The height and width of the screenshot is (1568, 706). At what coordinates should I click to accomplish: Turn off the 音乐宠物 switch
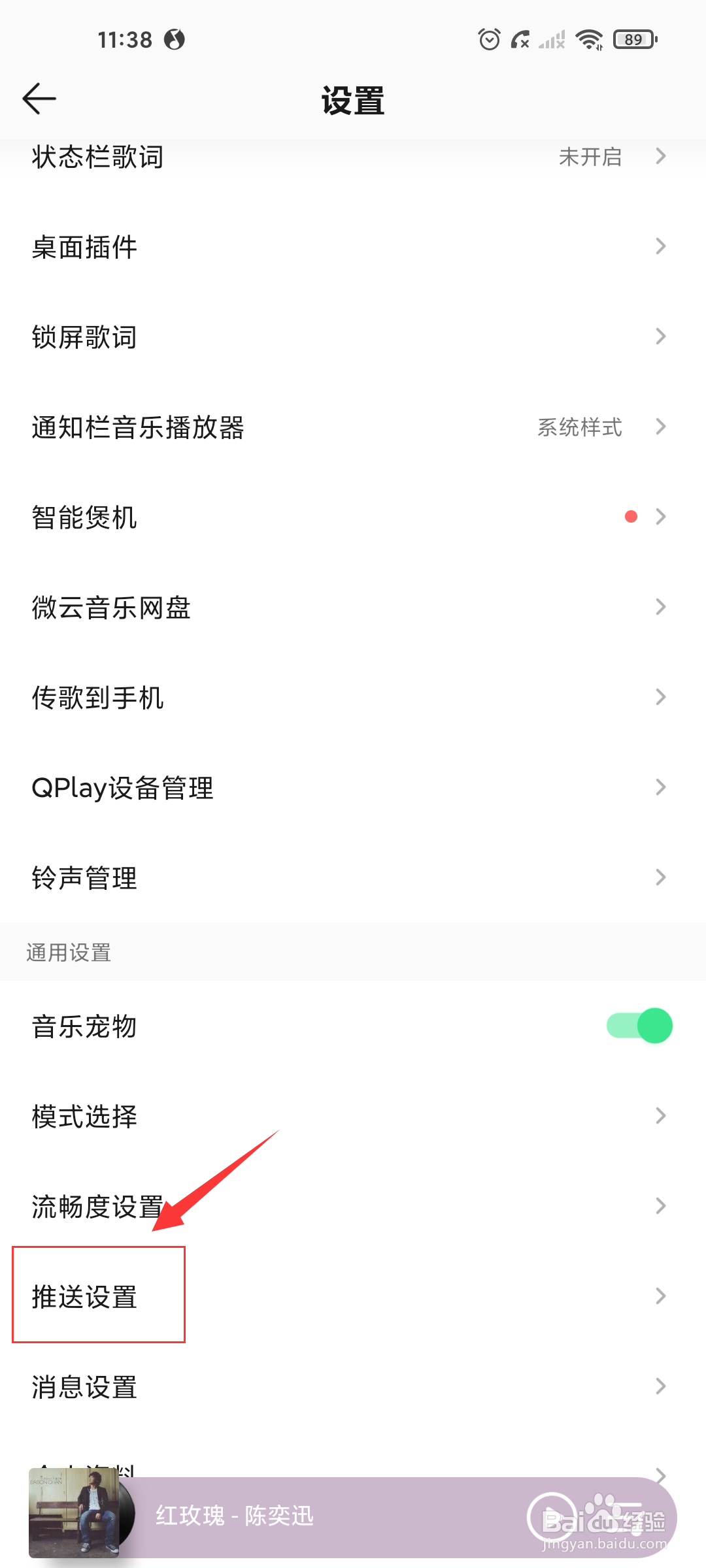[x=639, y=1026]
